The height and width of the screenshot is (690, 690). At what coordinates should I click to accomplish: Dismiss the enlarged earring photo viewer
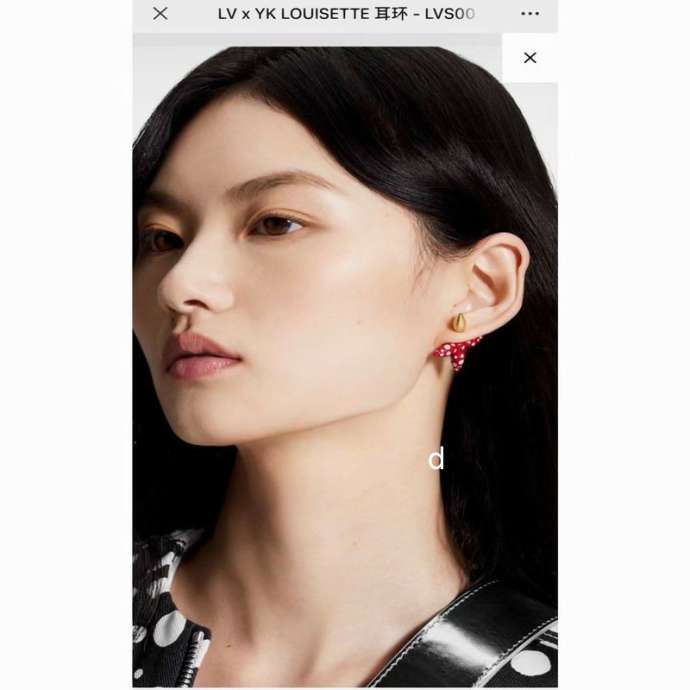(530, 58)
